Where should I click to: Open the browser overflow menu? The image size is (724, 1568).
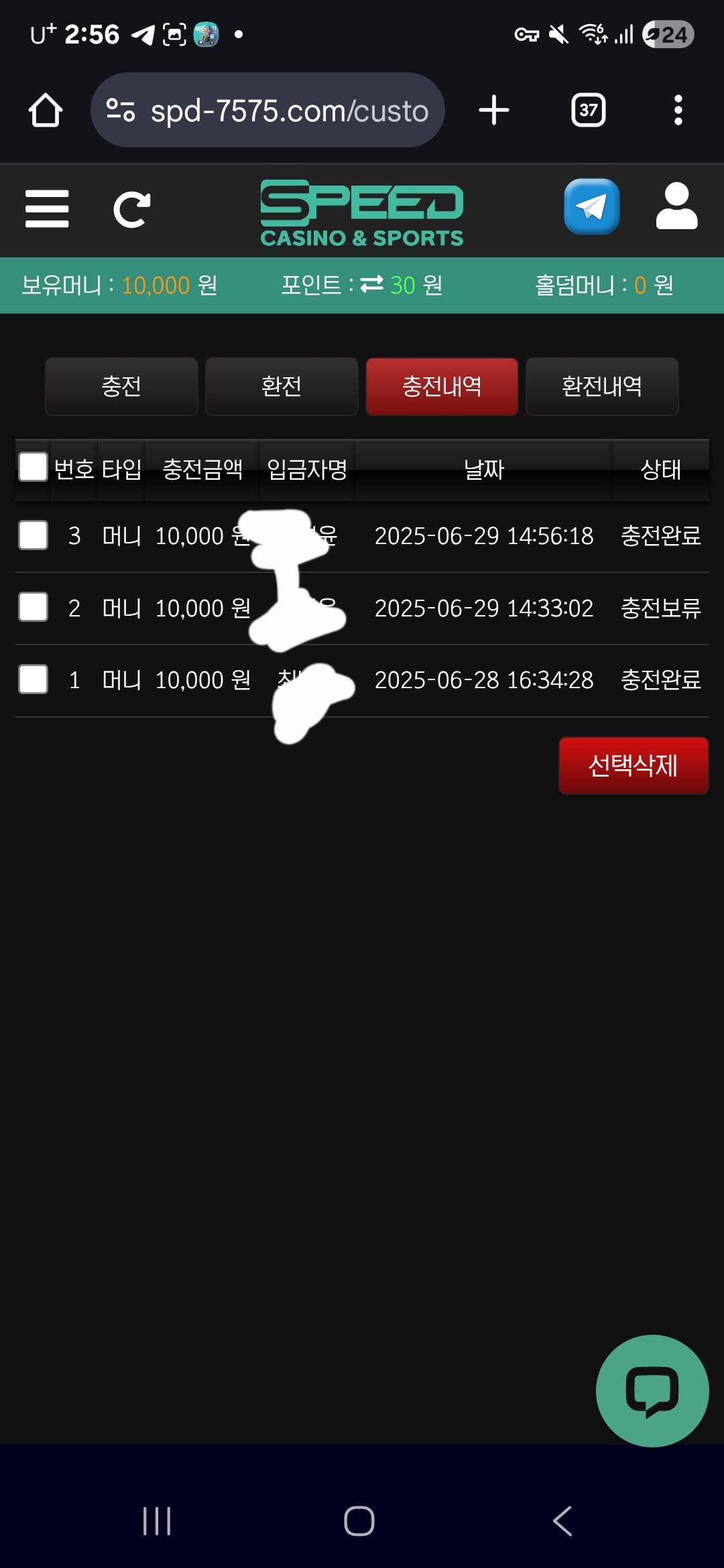(678, 110)
